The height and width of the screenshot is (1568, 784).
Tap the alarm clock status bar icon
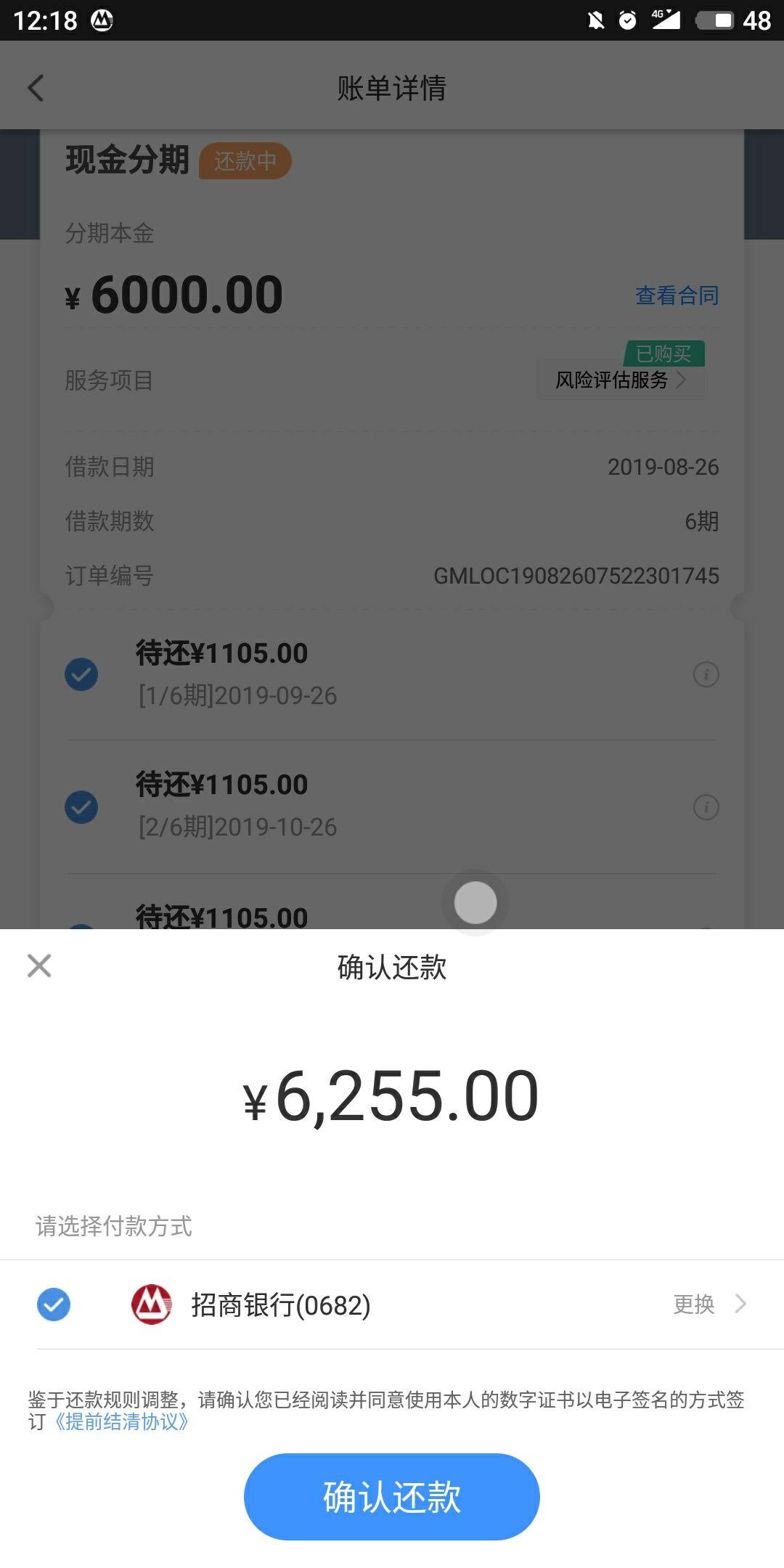pyautogui.click(x=626, y=21)
